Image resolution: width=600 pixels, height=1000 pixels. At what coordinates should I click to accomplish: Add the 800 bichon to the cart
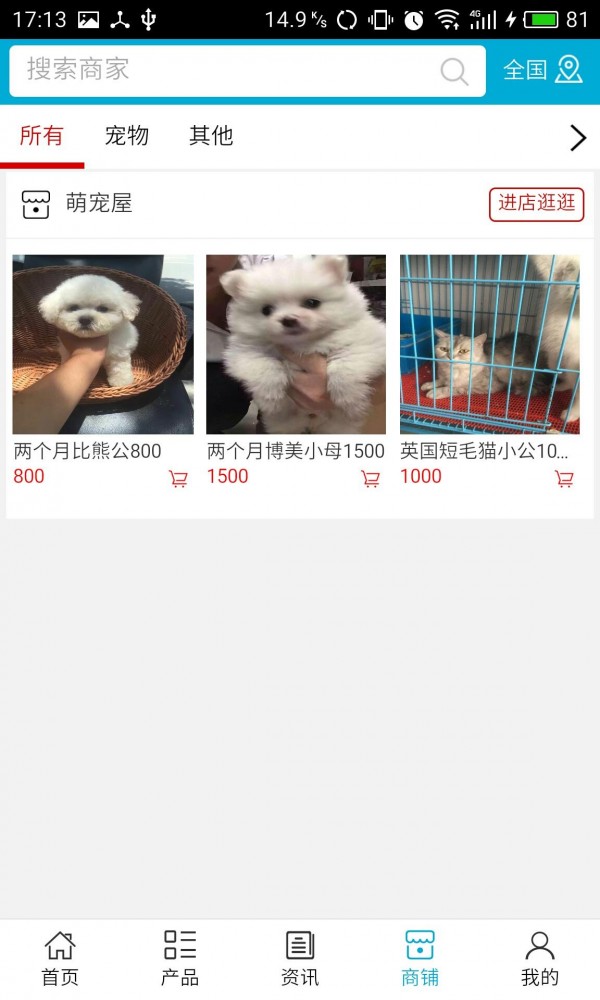point(178,479)
